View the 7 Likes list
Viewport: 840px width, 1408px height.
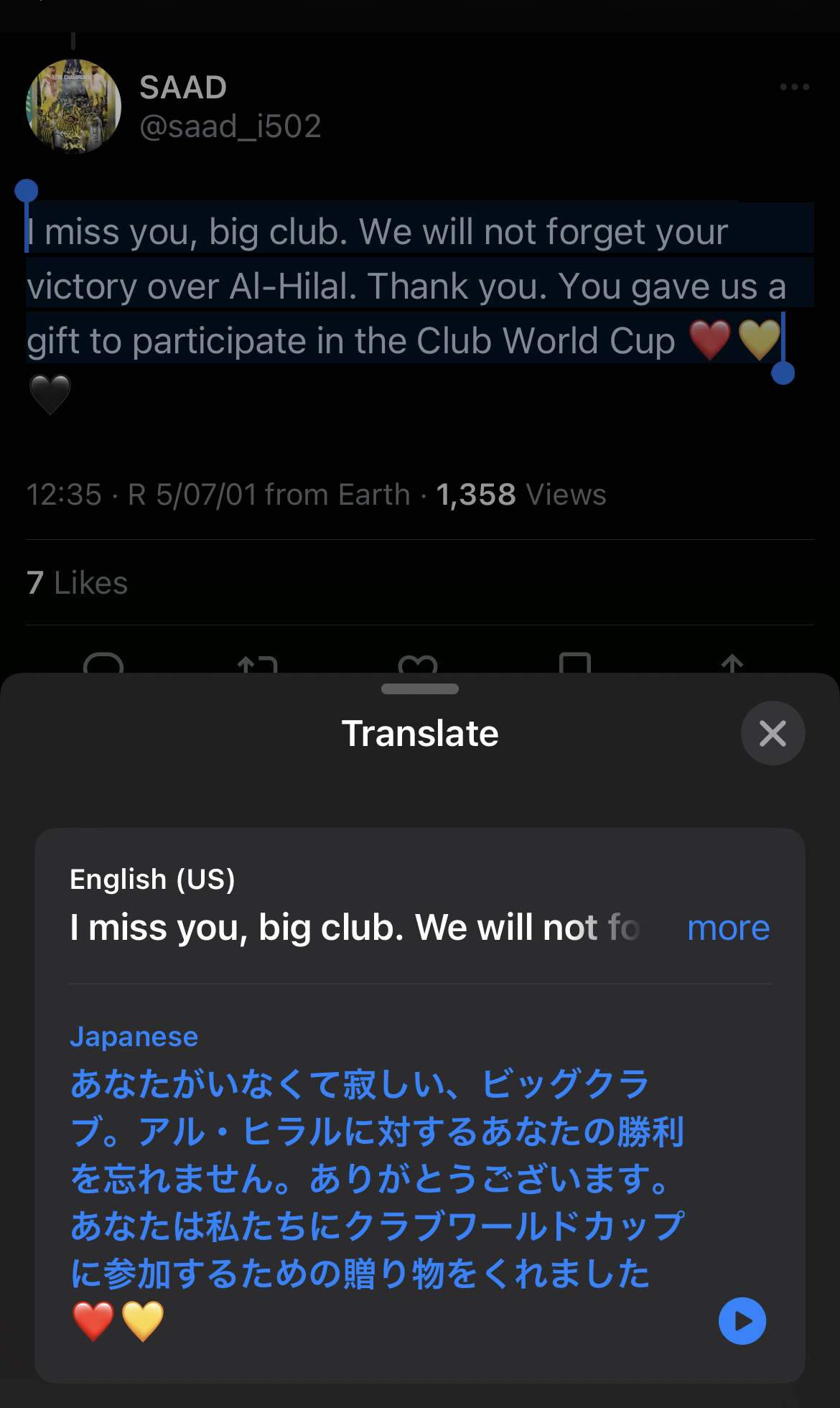(x=78, y=583)
